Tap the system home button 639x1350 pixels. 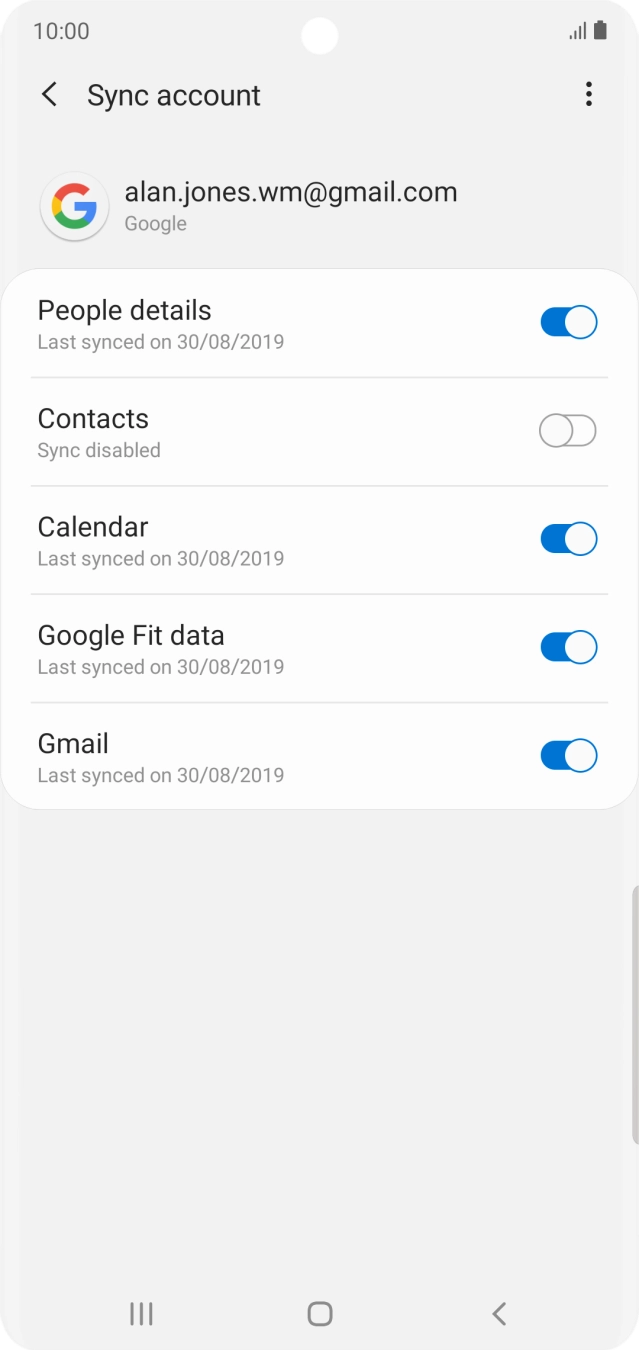coord(320,1313)
